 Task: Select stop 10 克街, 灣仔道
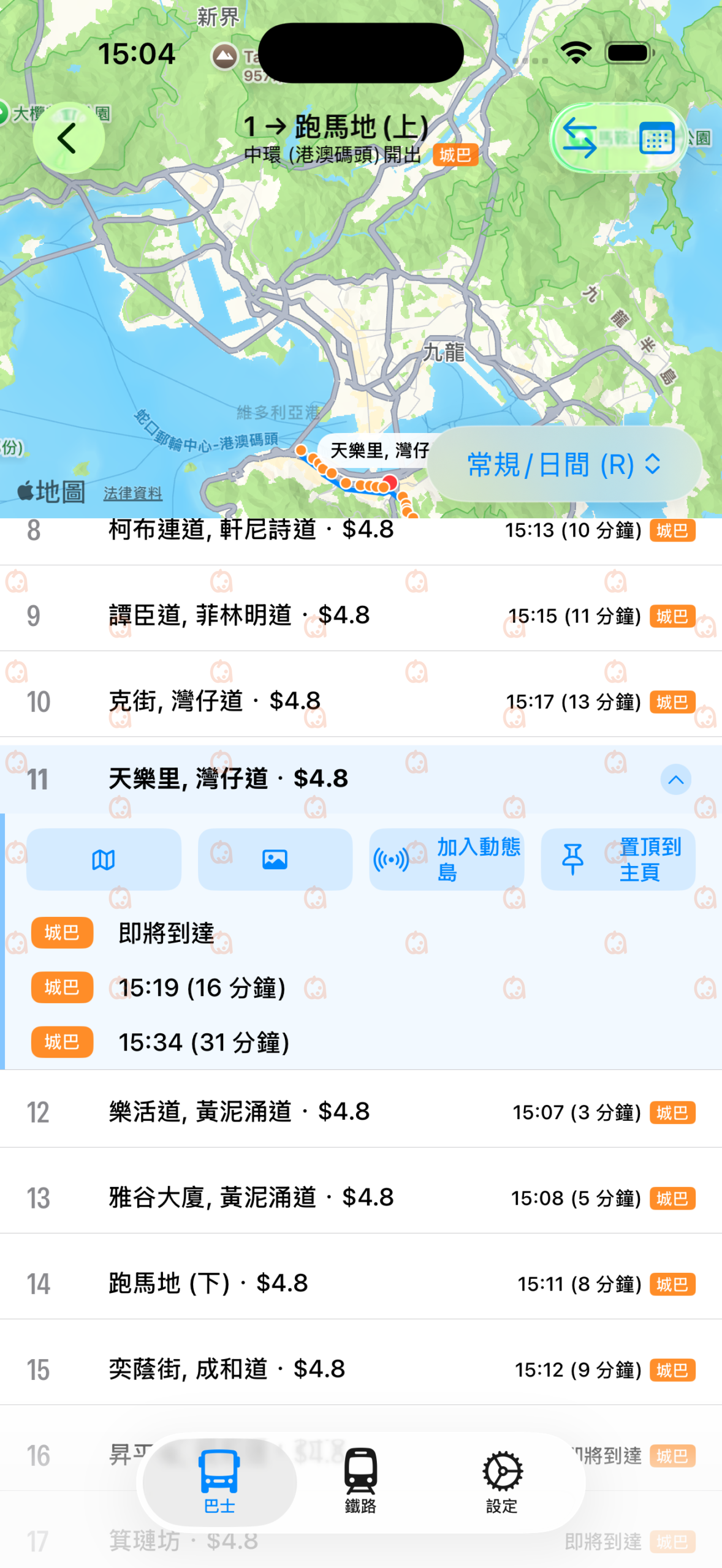[x=360, y=701]
